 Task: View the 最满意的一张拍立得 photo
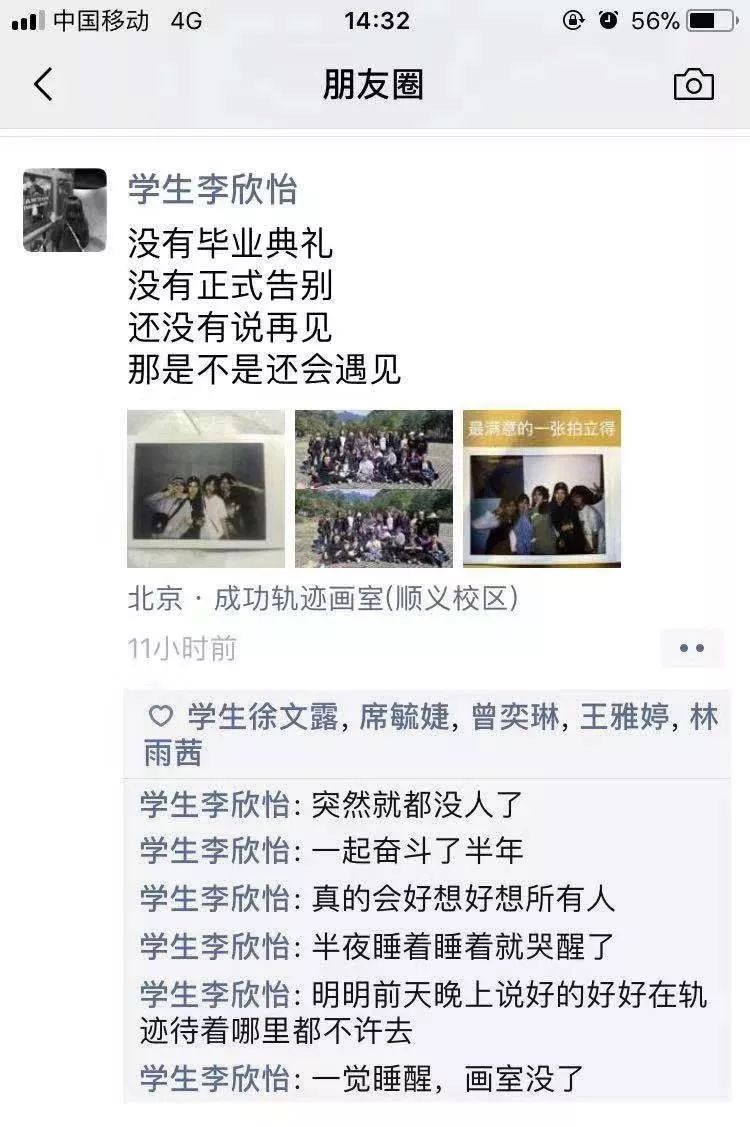click(x=541, y=489)
